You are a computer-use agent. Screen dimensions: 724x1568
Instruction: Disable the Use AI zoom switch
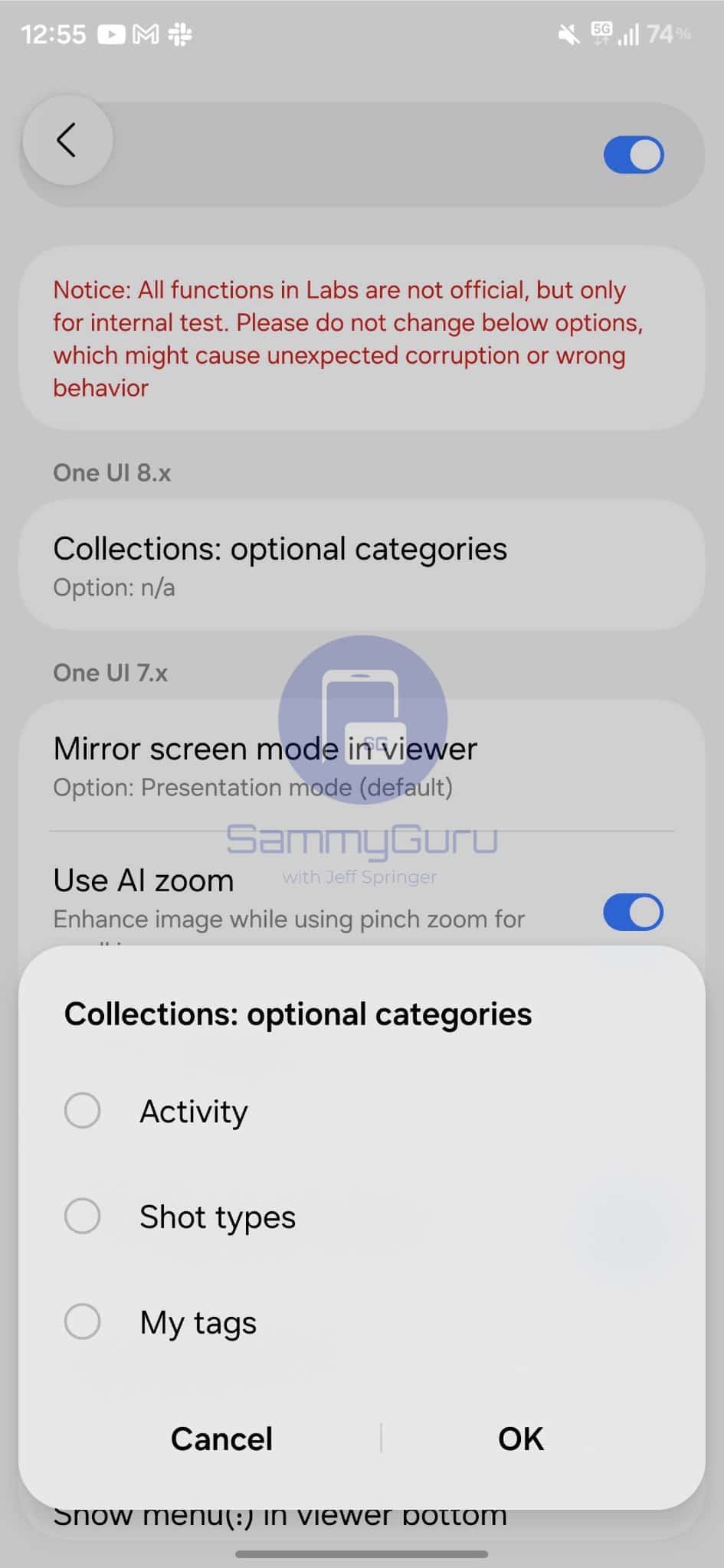tap(633, 912)
